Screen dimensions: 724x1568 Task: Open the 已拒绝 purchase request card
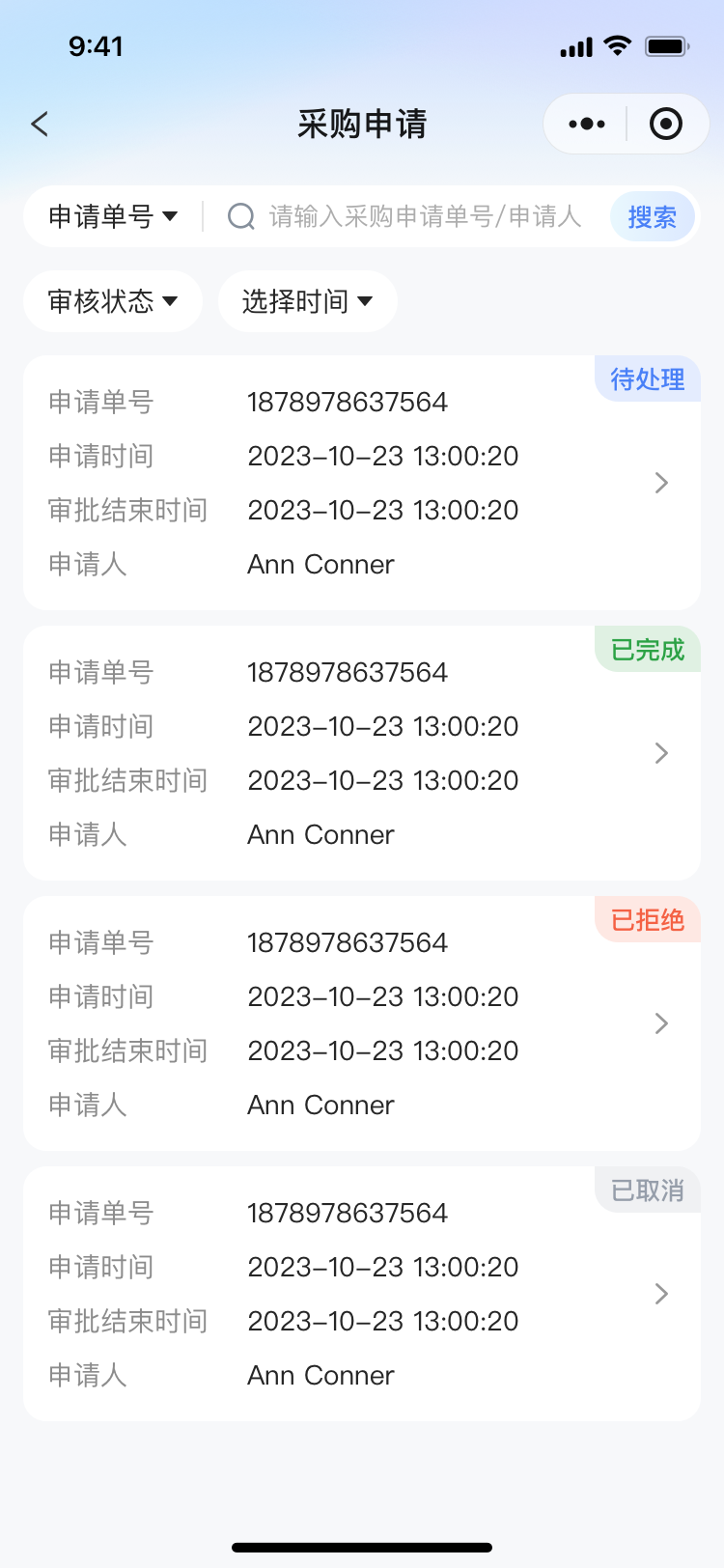tap(362, 1023)
